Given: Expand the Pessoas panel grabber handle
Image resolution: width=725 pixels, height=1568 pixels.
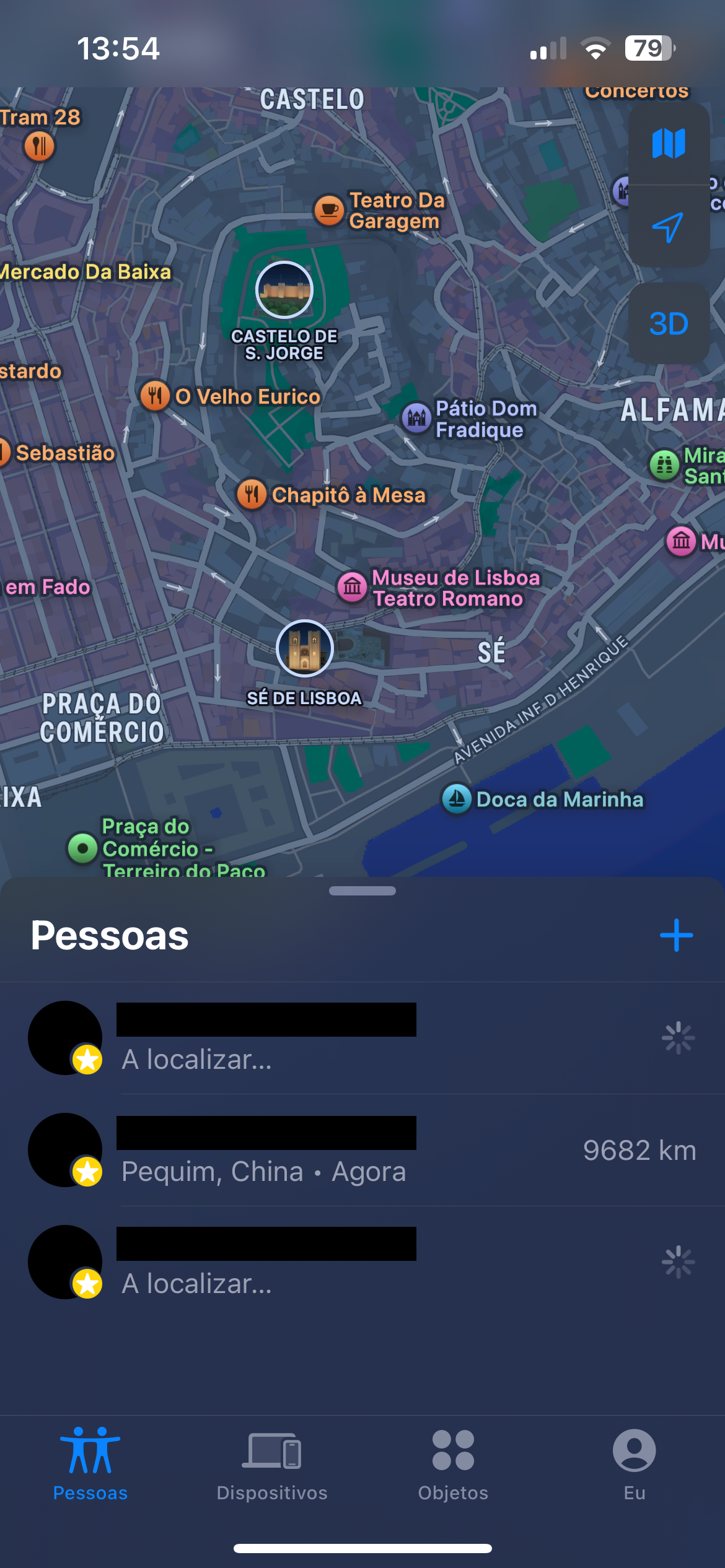Looking at the screenshot, I should pos(362,891).
